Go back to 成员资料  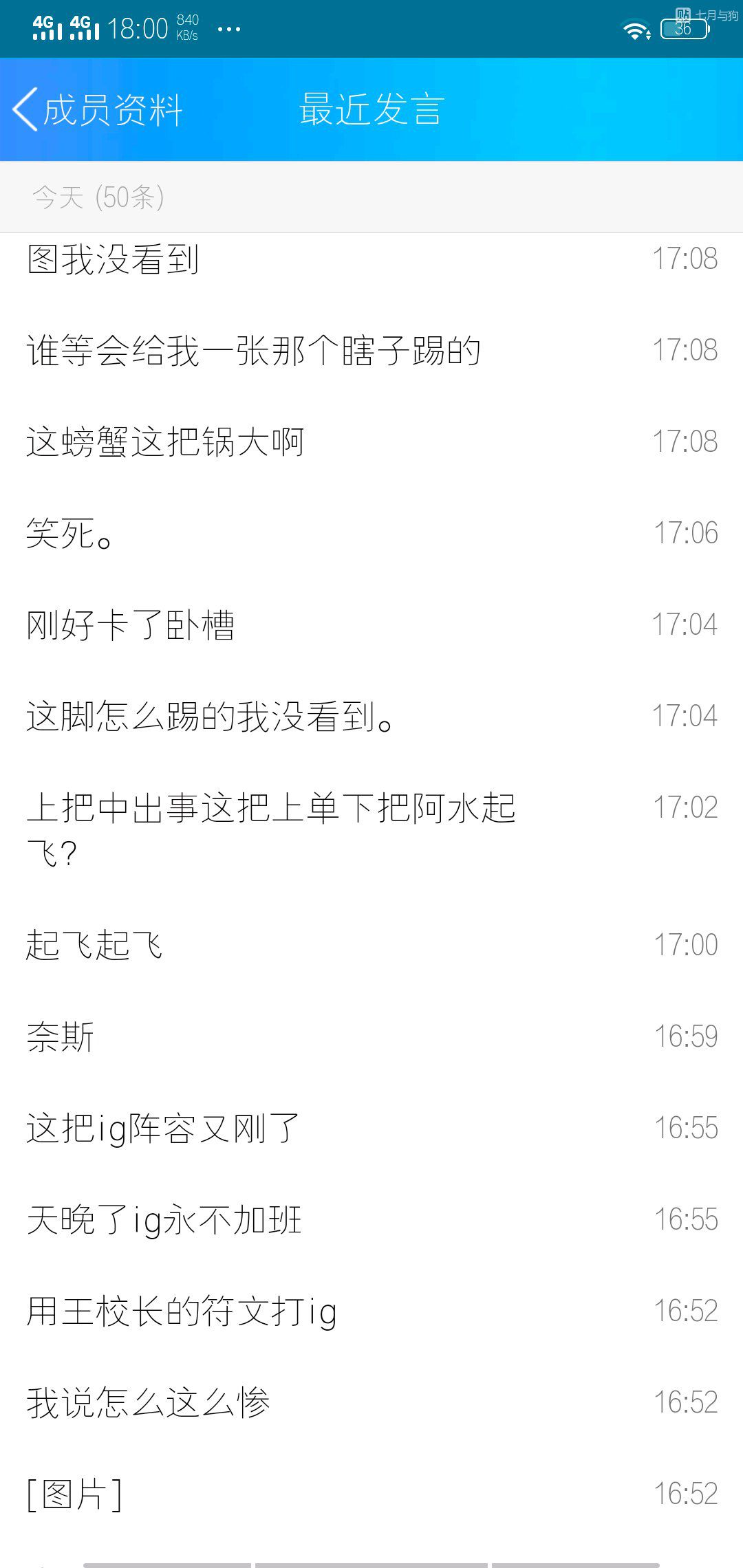[x=98, y=109]
